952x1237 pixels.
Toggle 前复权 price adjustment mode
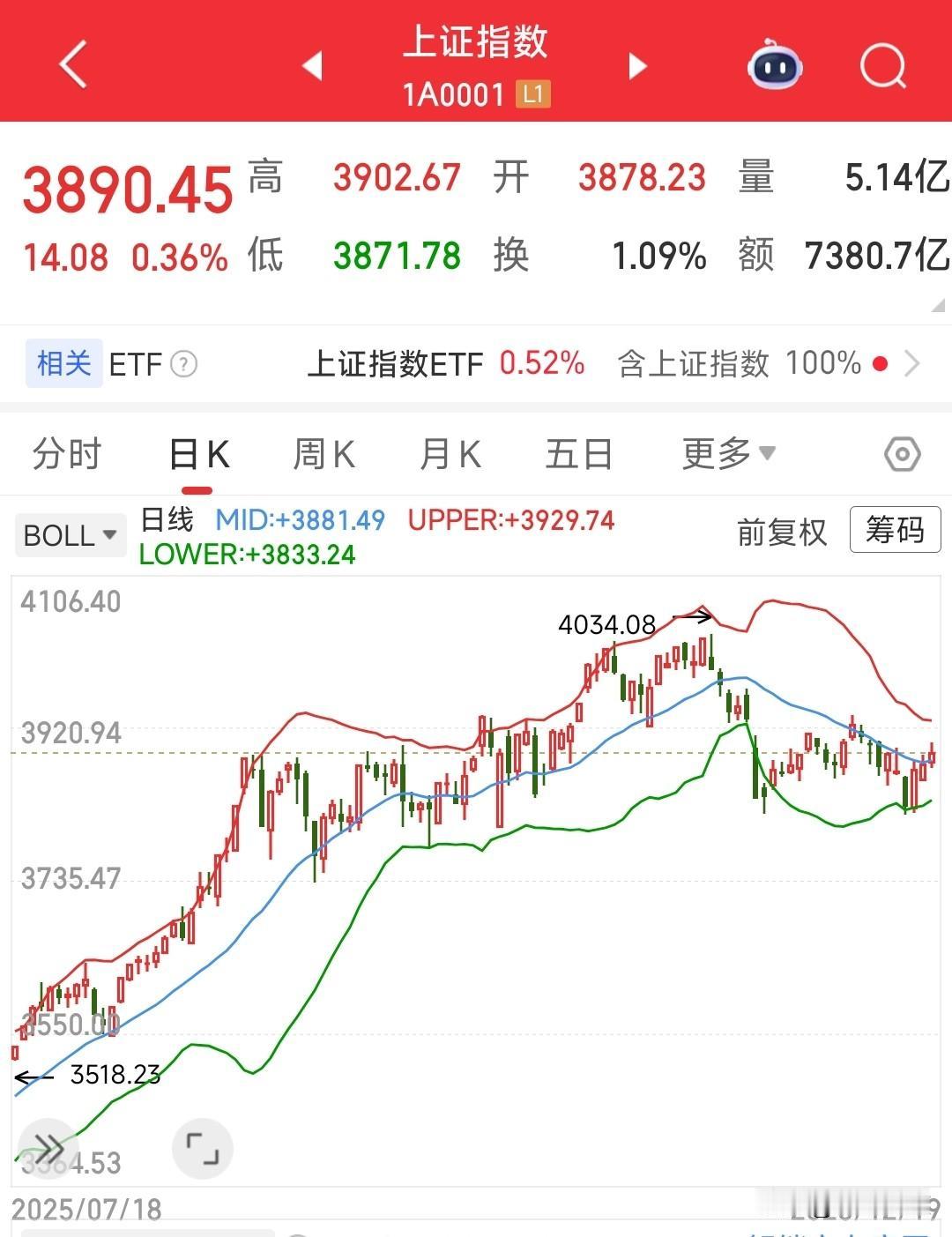coord(781,533)
